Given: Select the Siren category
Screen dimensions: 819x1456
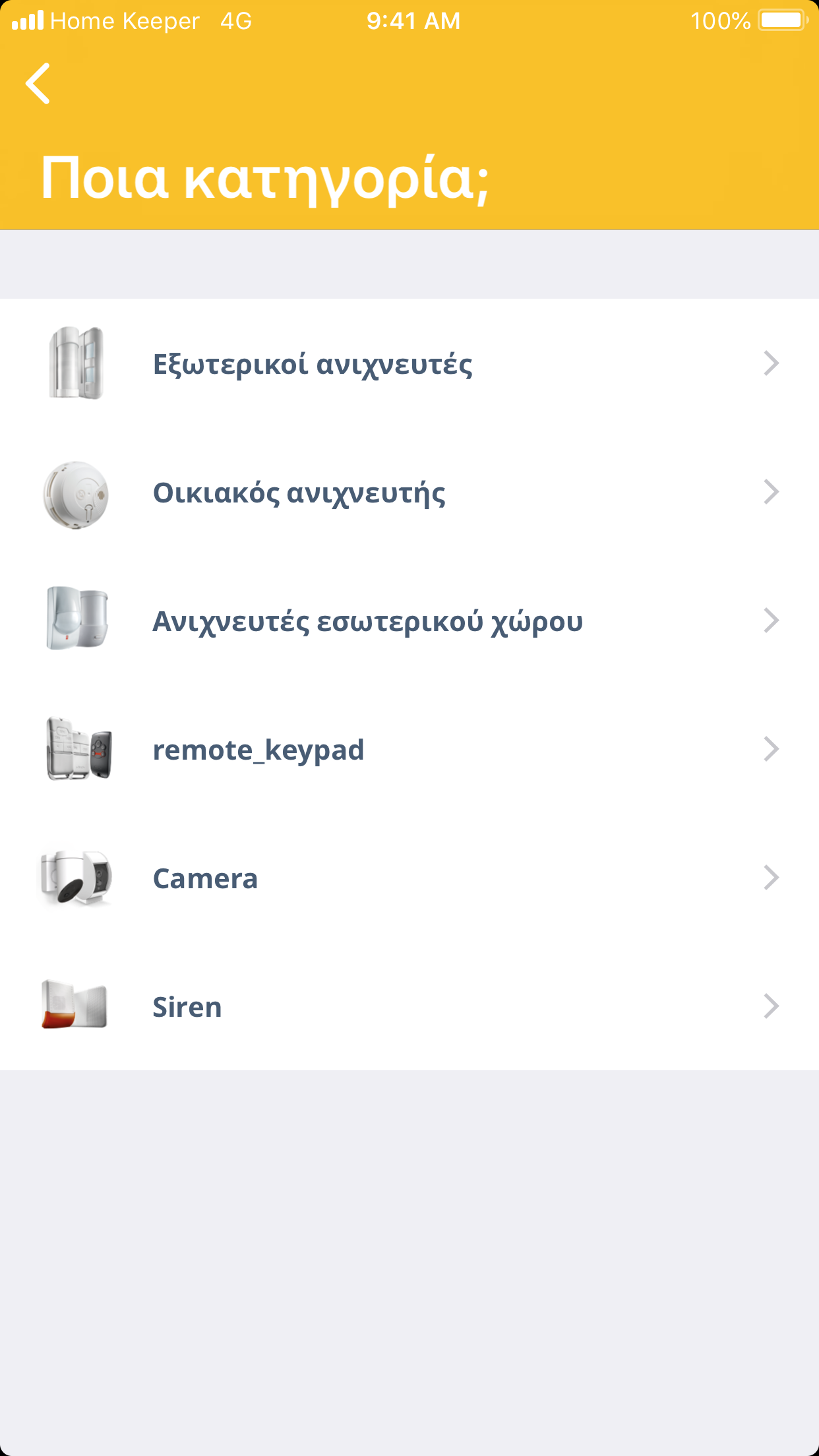Looking at the screenshot, I should tap(409, 1007).
